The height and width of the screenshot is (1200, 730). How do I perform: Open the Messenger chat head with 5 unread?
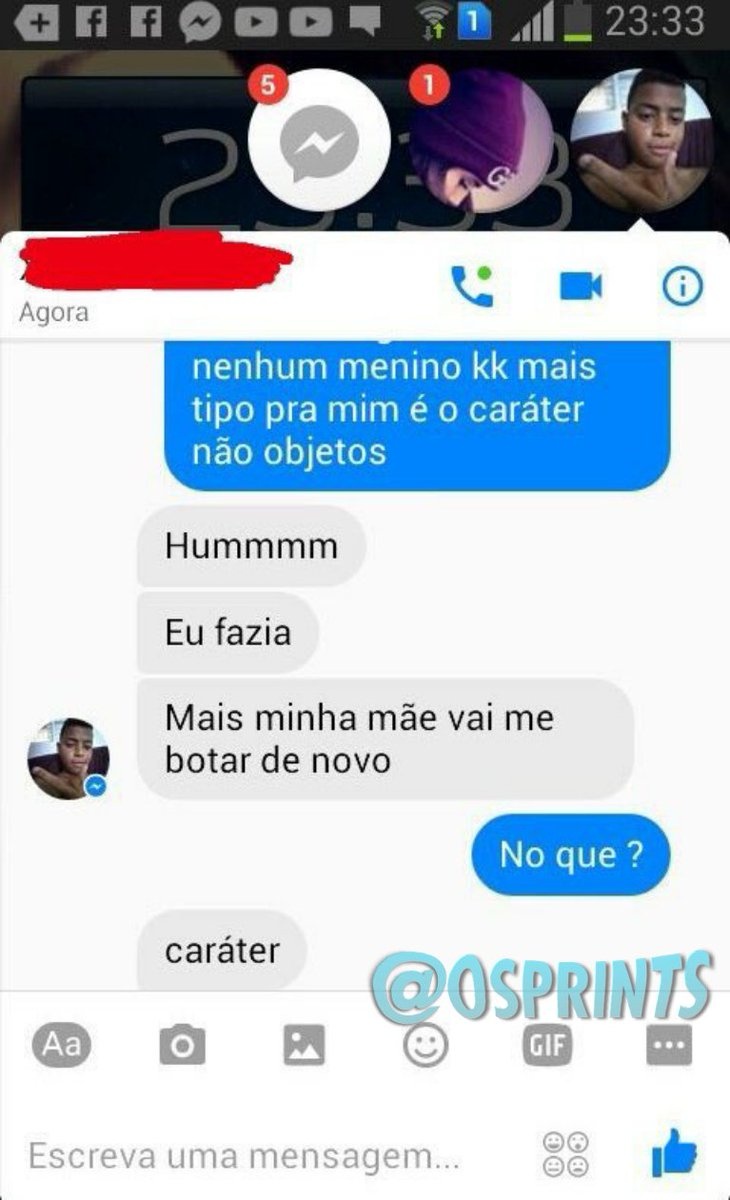319,141
